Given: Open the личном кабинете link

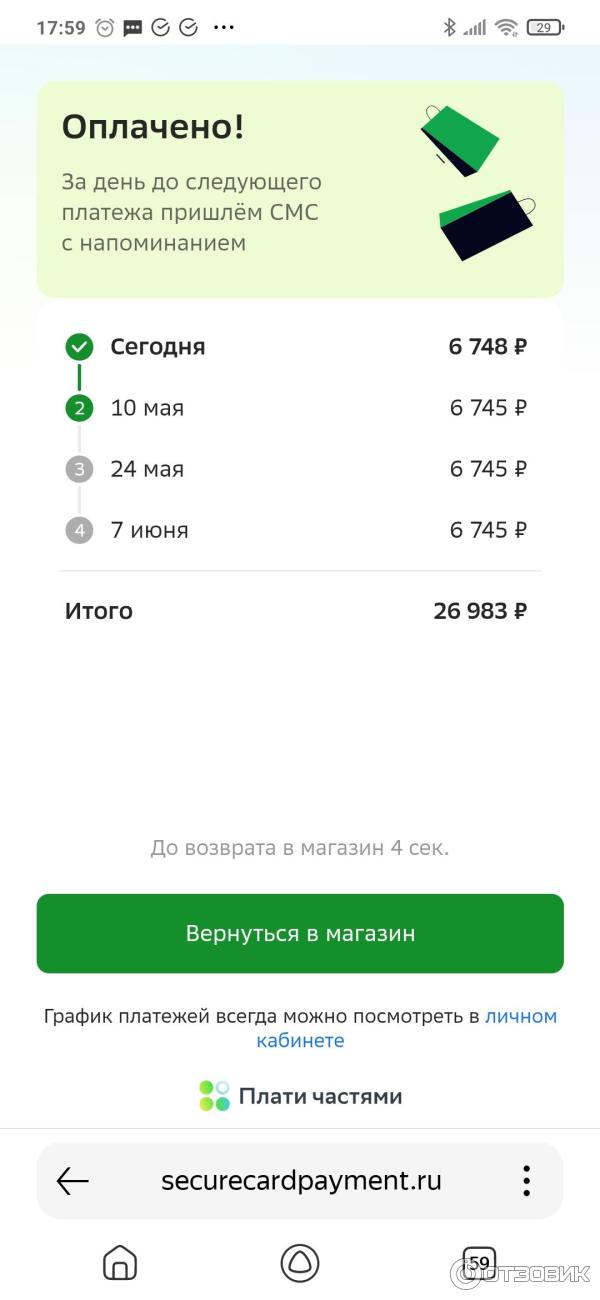Looking at the screenshot, I should [x=520, y=1016].
